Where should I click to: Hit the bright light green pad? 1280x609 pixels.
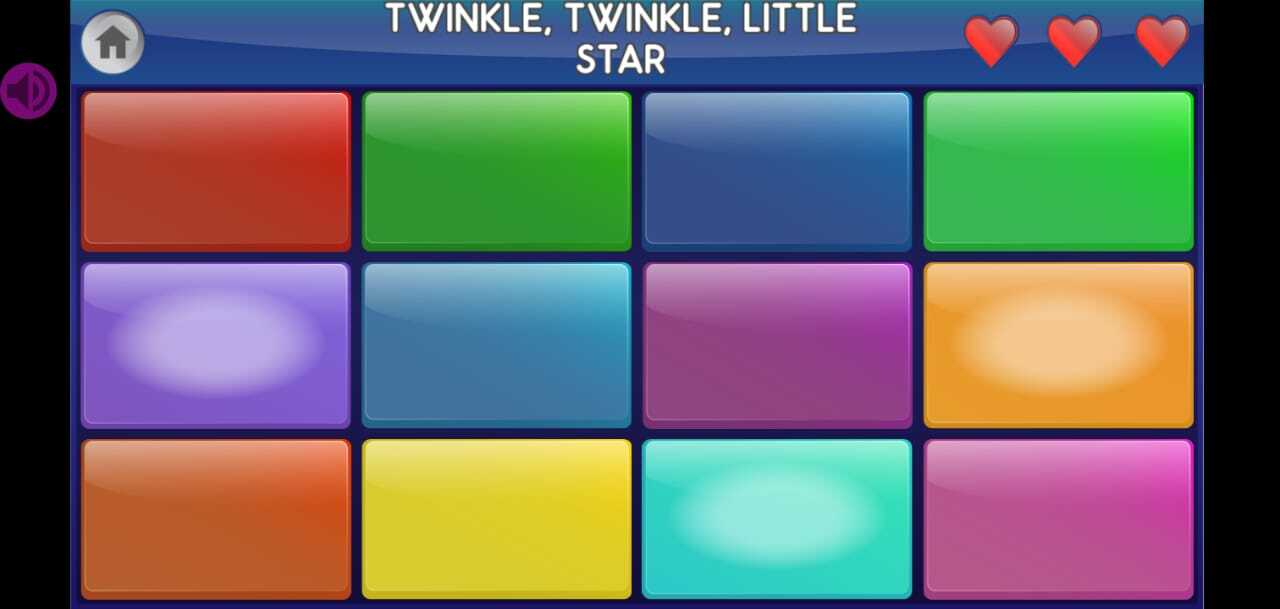click(x=1058, y=170)
